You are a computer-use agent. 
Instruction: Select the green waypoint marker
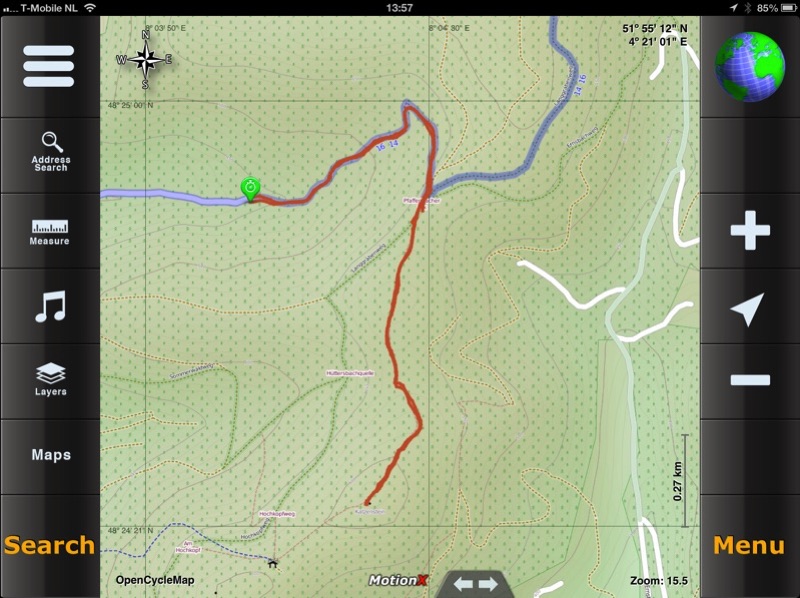[250, 188]
